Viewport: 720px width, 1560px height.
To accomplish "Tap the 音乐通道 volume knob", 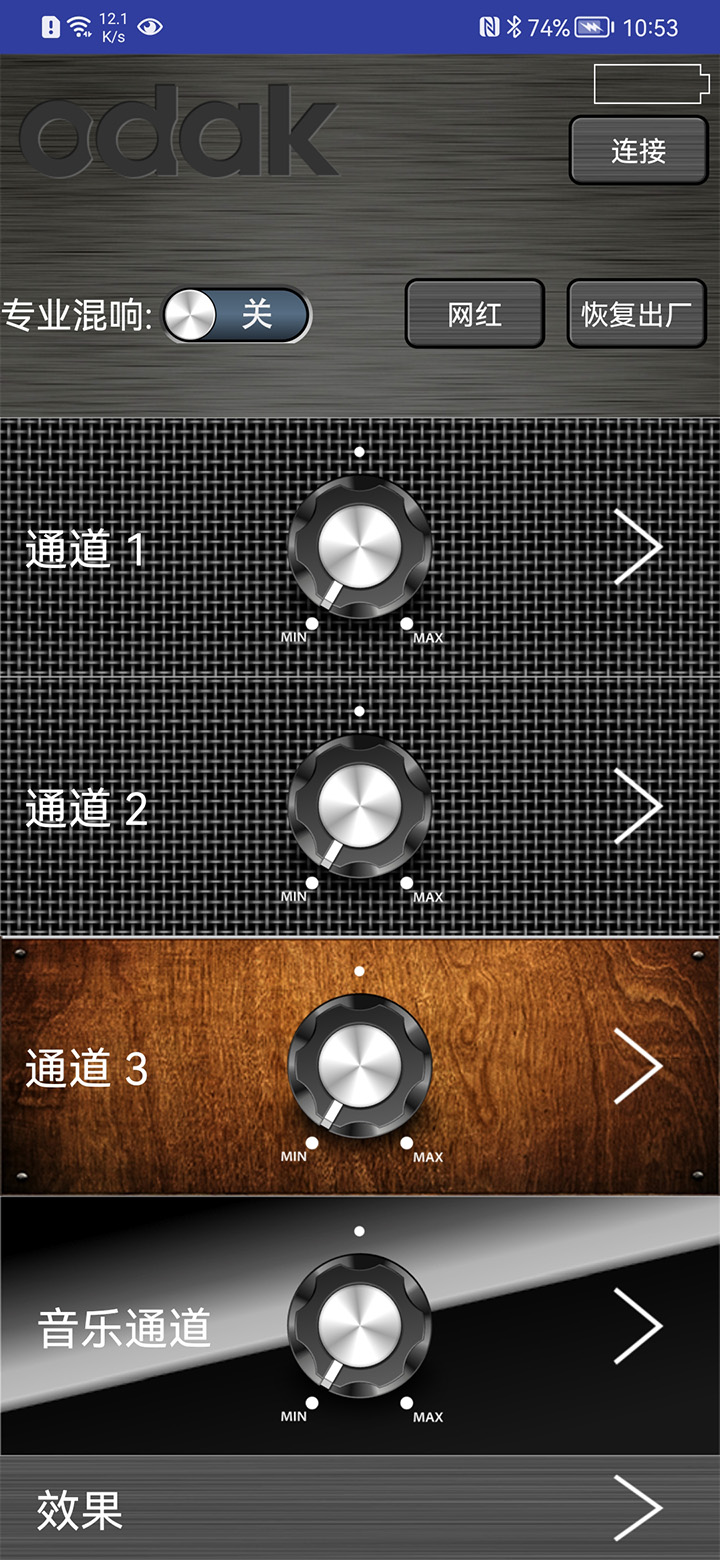I will click(x=359, y=1326).
